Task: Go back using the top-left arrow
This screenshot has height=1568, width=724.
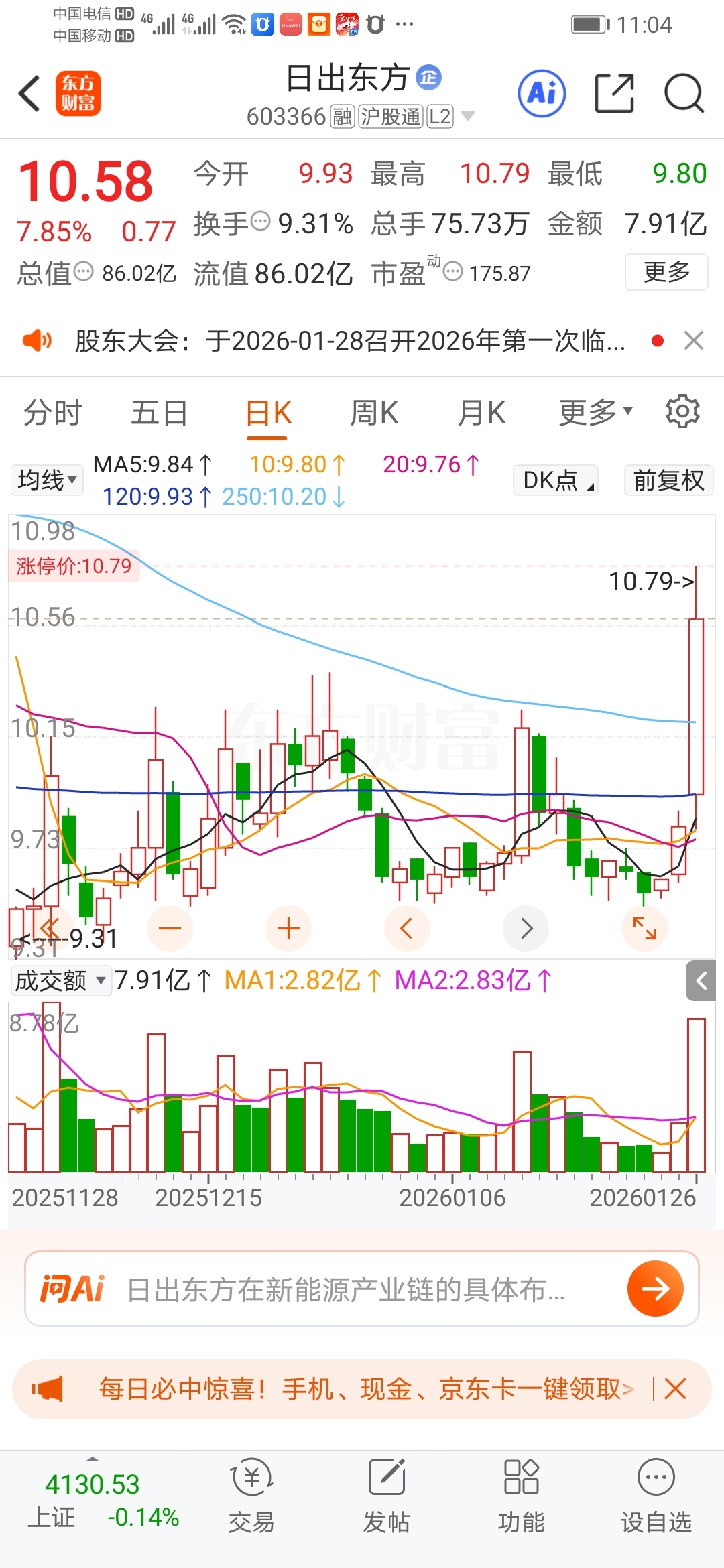Action: (29, 93)
